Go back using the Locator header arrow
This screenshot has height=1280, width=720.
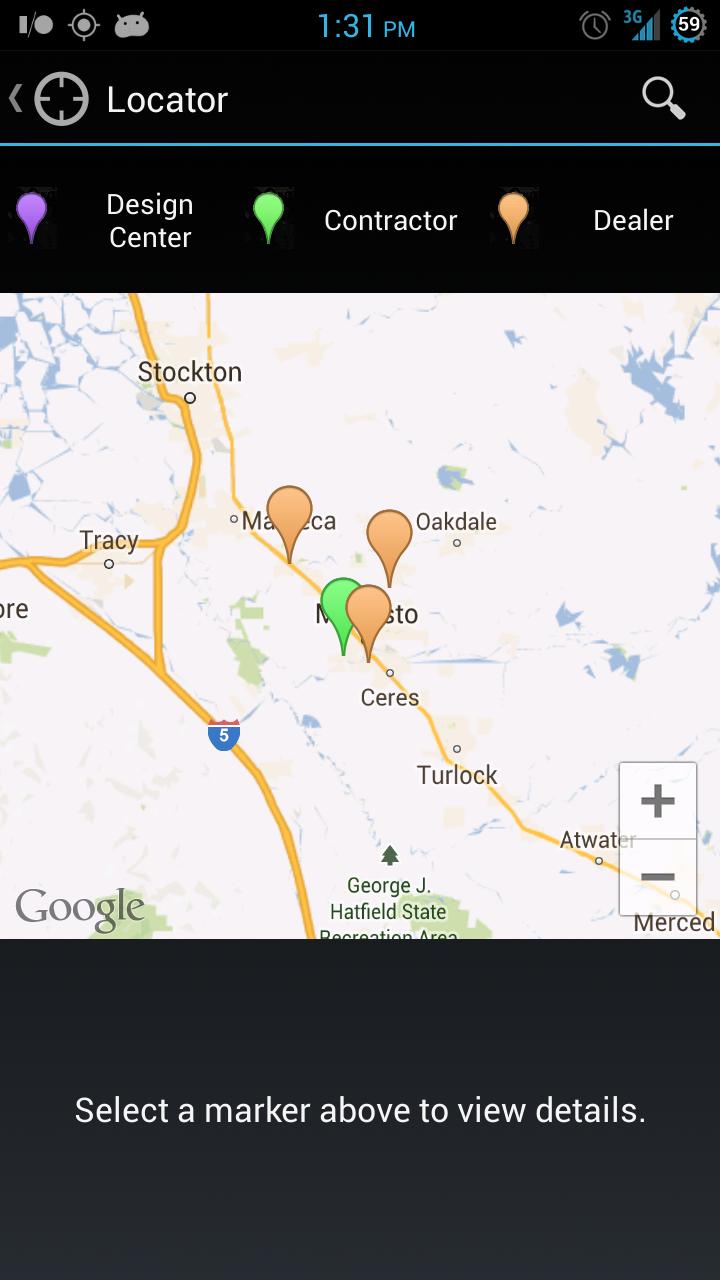coord(17,99)
